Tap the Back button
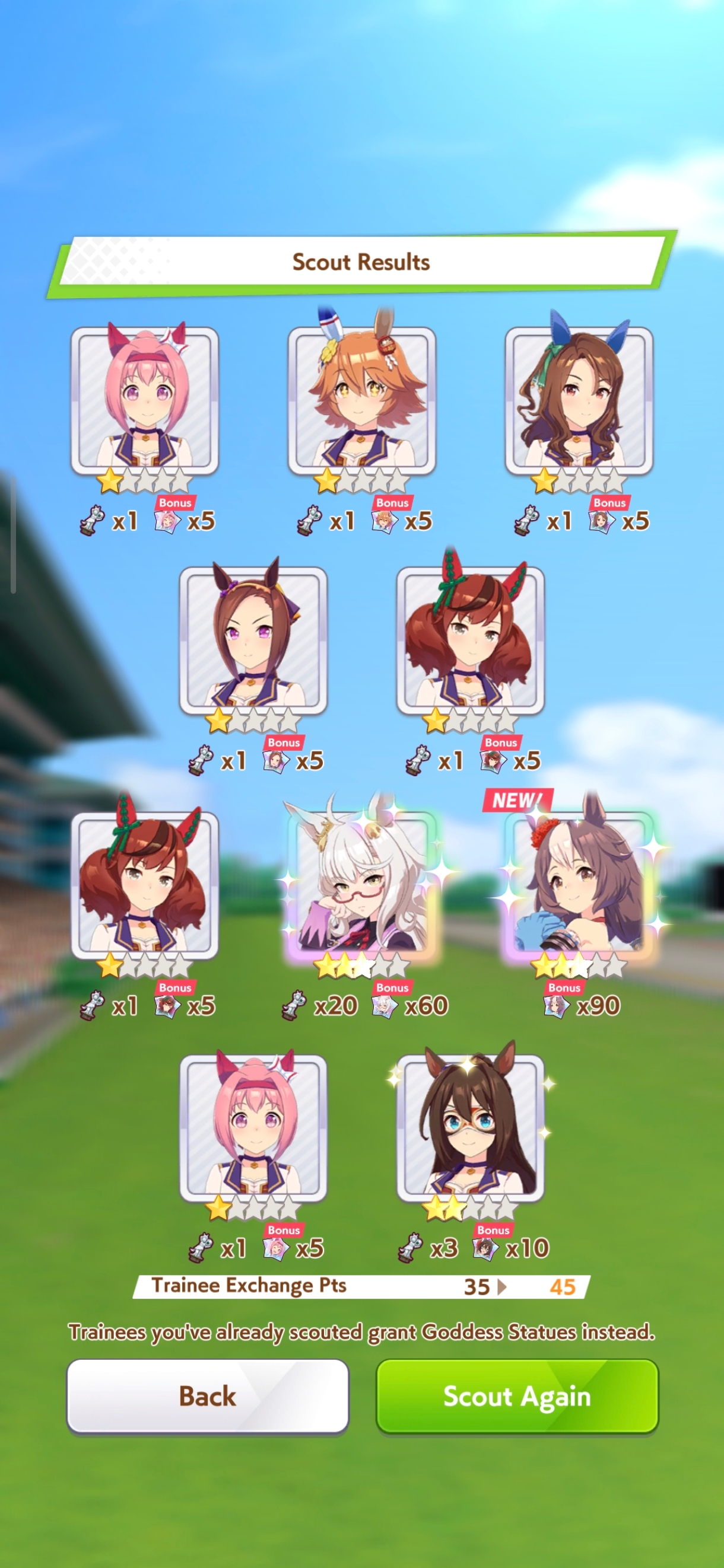Image resolution: width=724 pixels, height=1568 pixels. pyautogui.click(x=208, y=1395)
